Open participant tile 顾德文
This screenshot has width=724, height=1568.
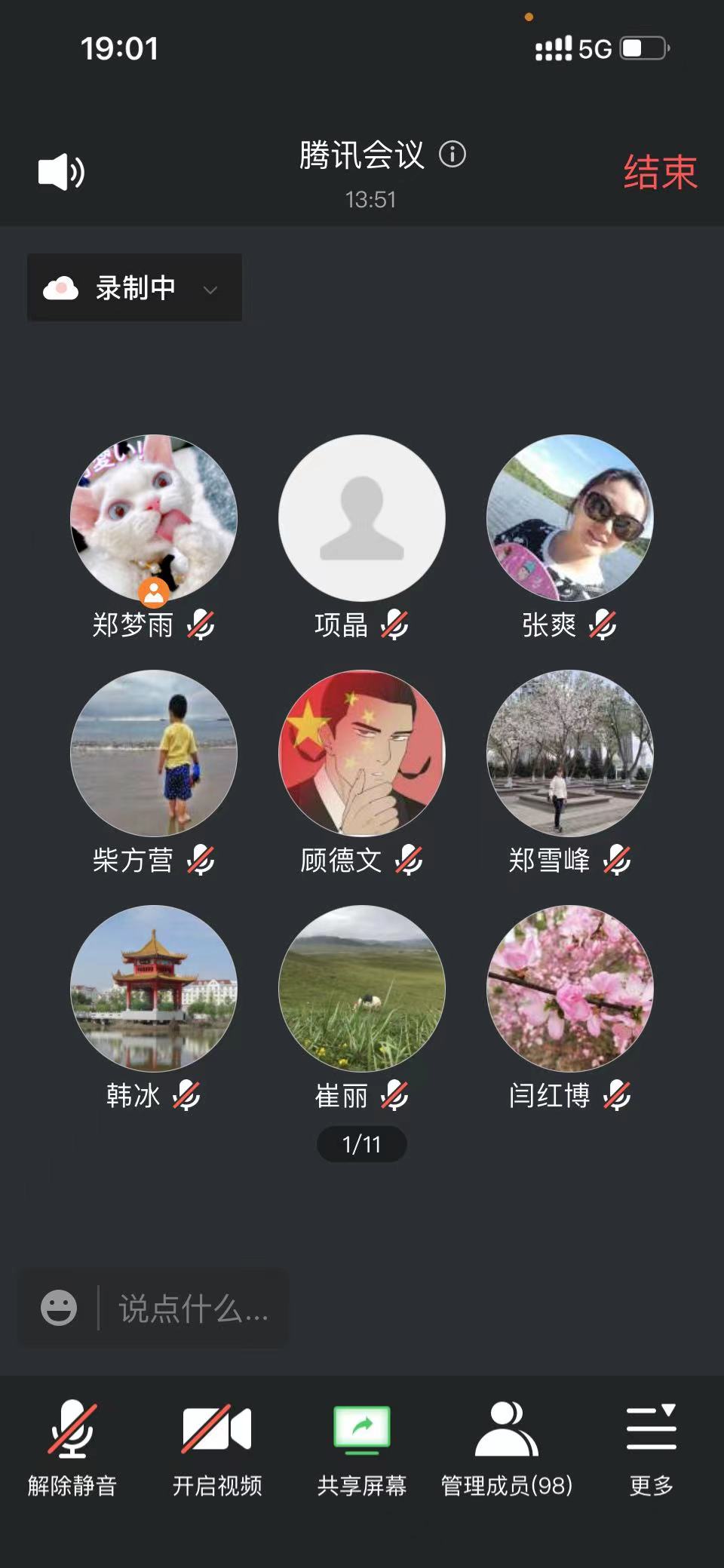(361, 753)
